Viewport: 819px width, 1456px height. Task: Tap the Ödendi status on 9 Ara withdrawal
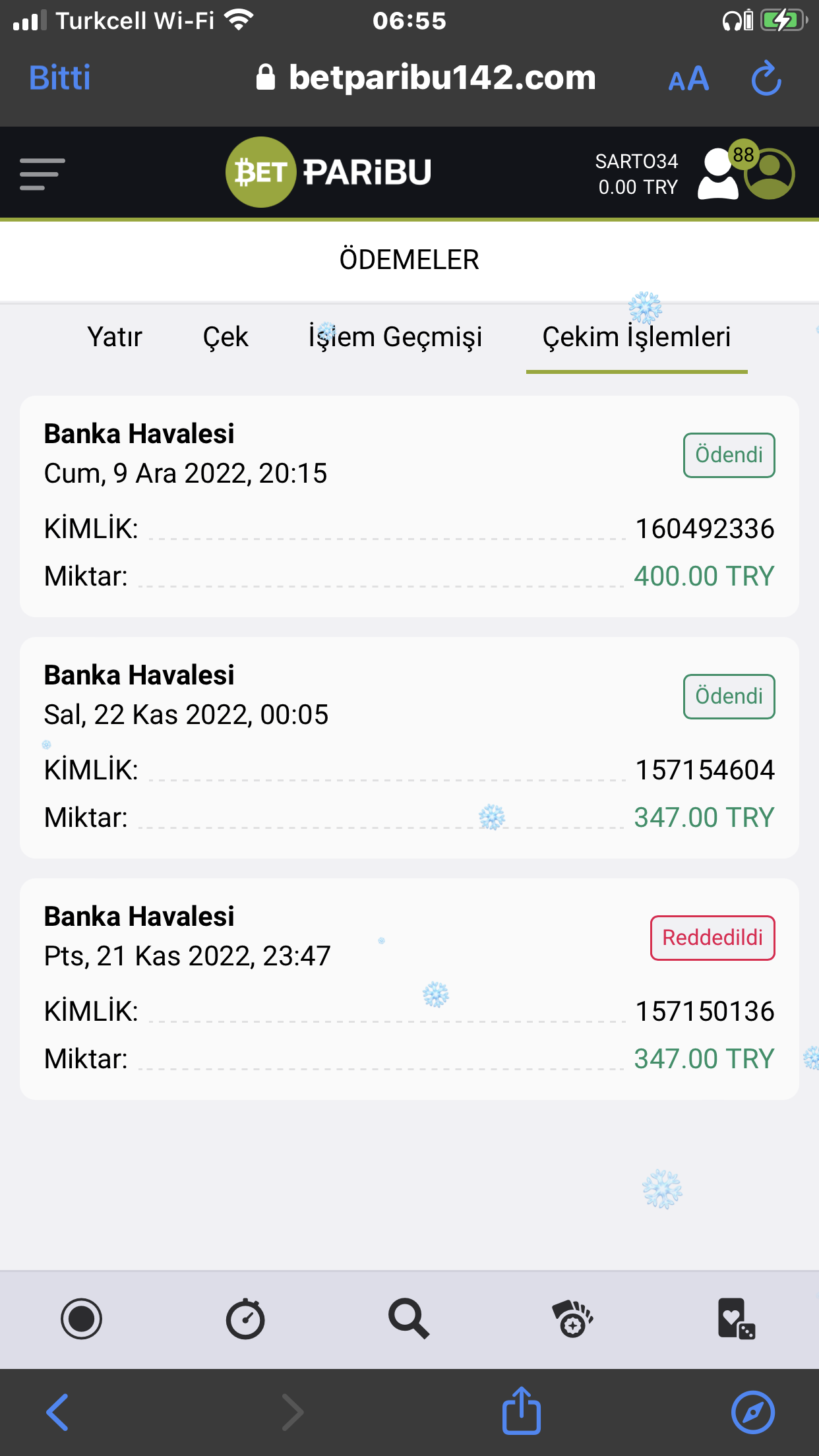click(x=728, y=454)
